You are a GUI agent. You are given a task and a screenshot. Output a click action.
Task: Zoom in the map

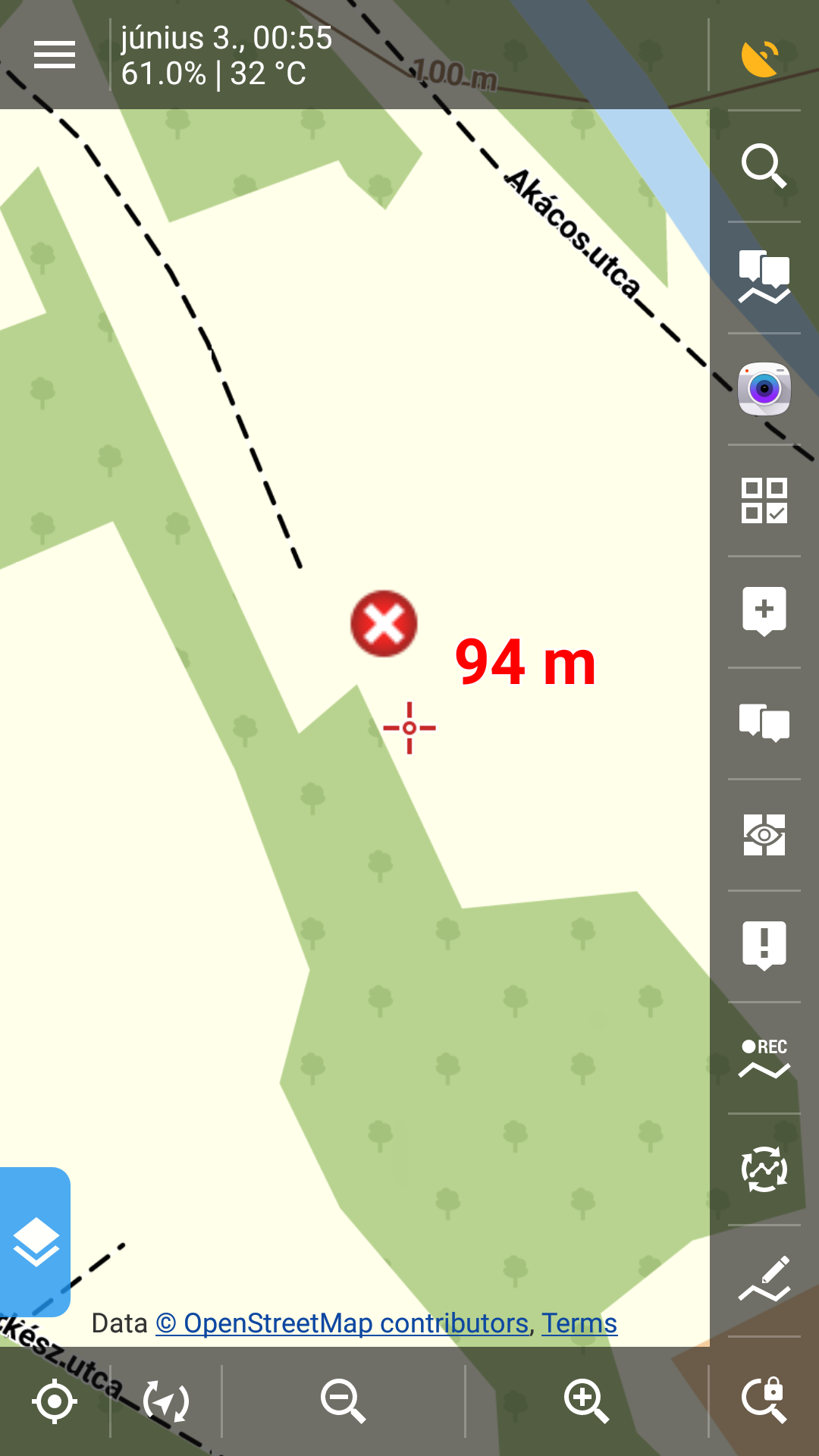(586, 1401)
